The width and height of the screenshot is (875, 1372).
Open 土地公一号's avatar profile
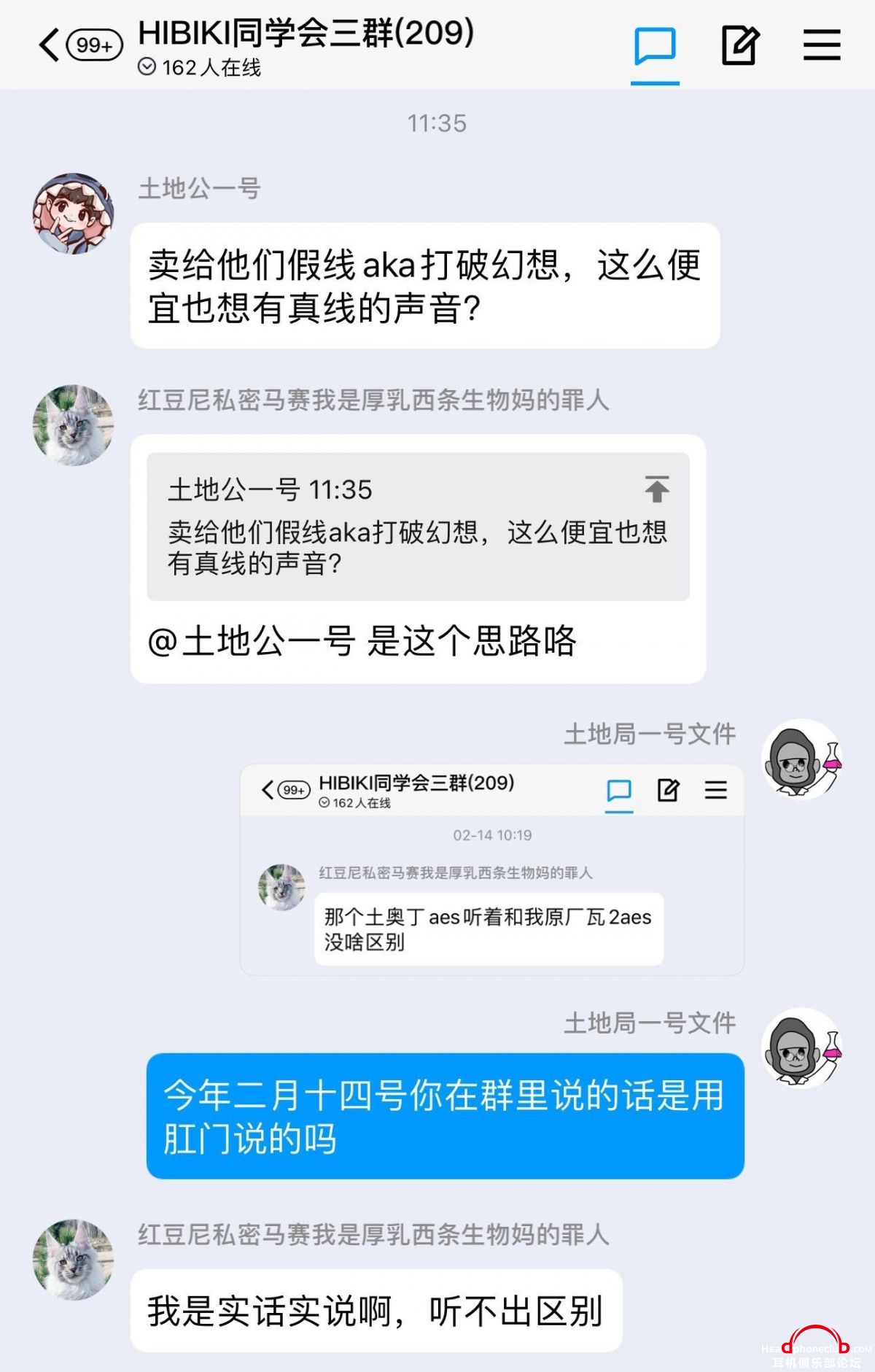73,214
